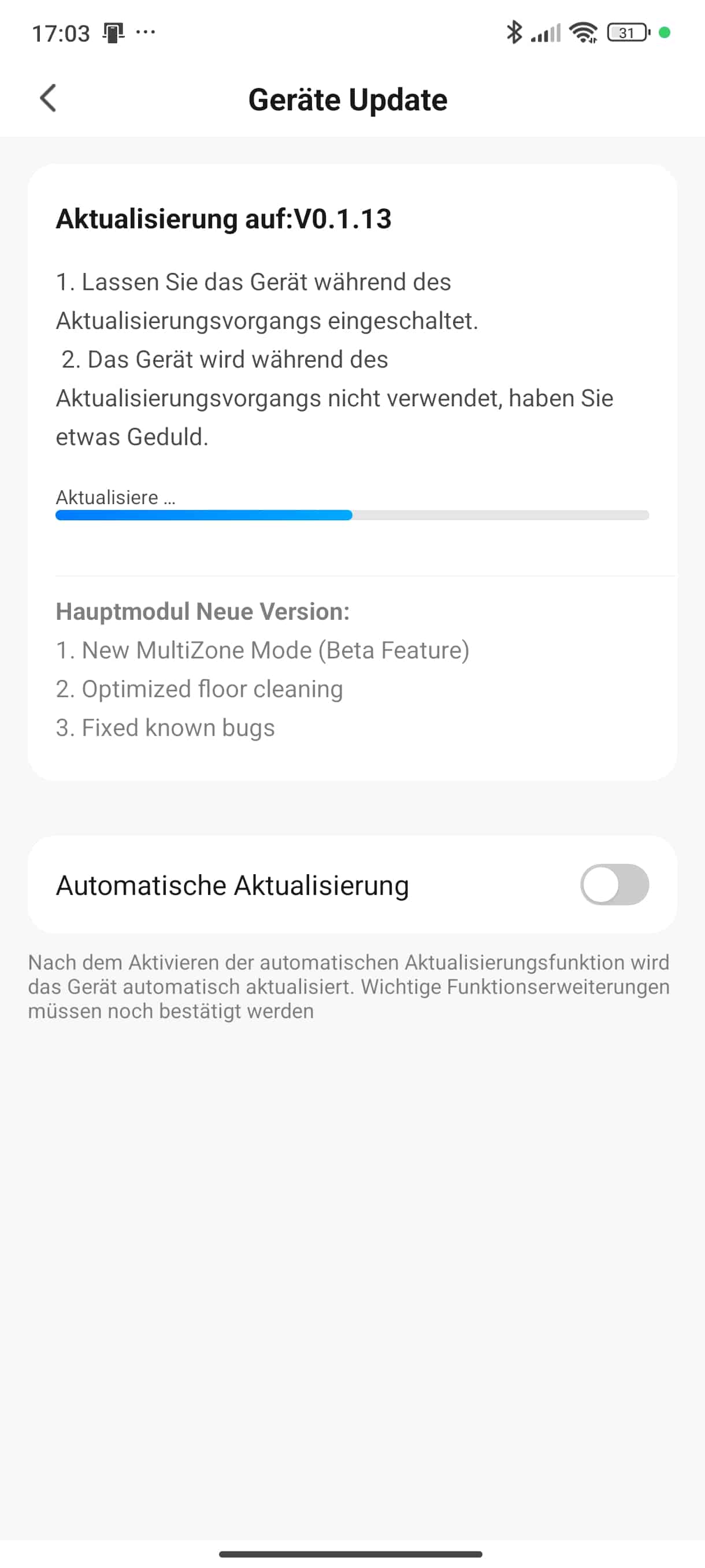Enable the Automatische Aktualisierung switch
This screenshot has width=705, height=1568.
pos(614,885)
